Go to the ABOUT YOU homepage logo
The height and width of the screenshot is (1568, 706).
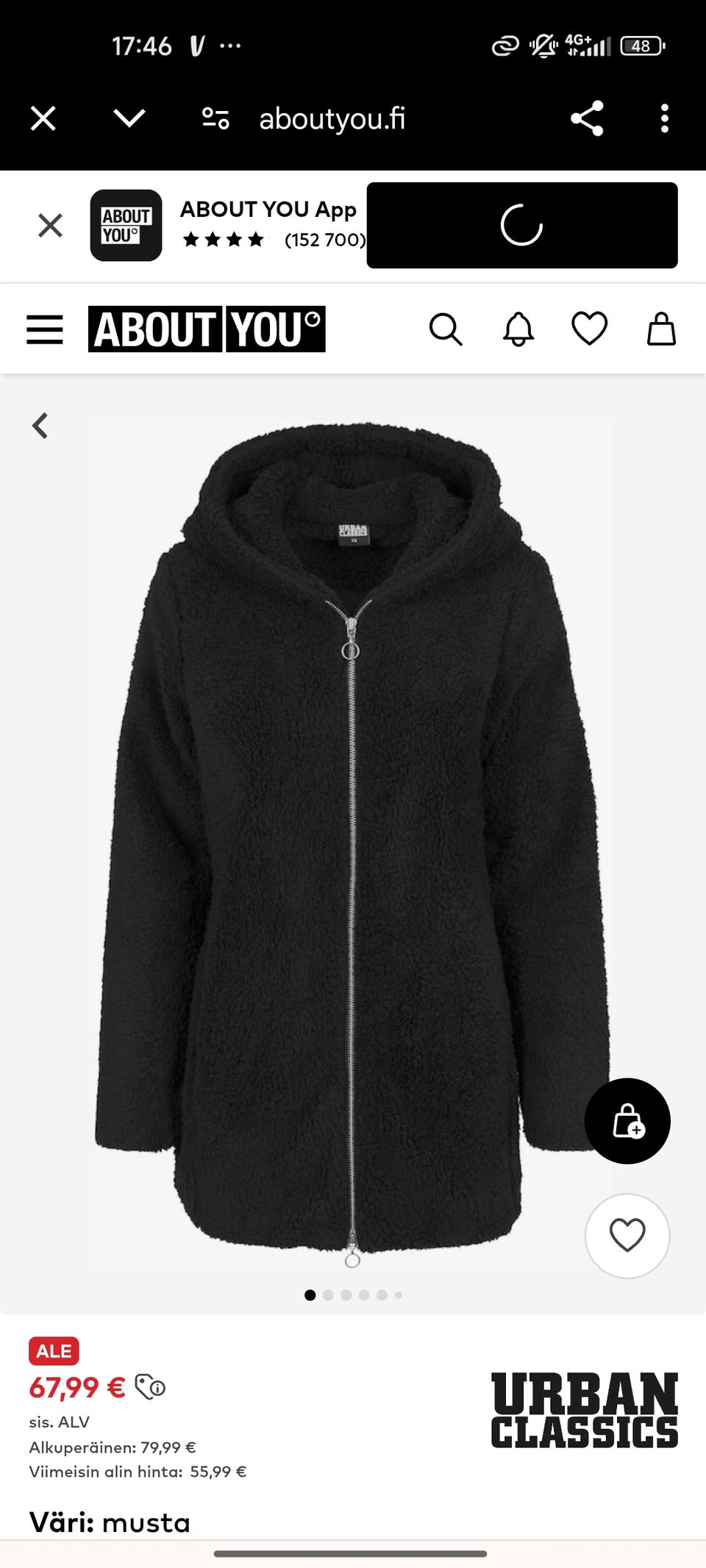point(207,329)
